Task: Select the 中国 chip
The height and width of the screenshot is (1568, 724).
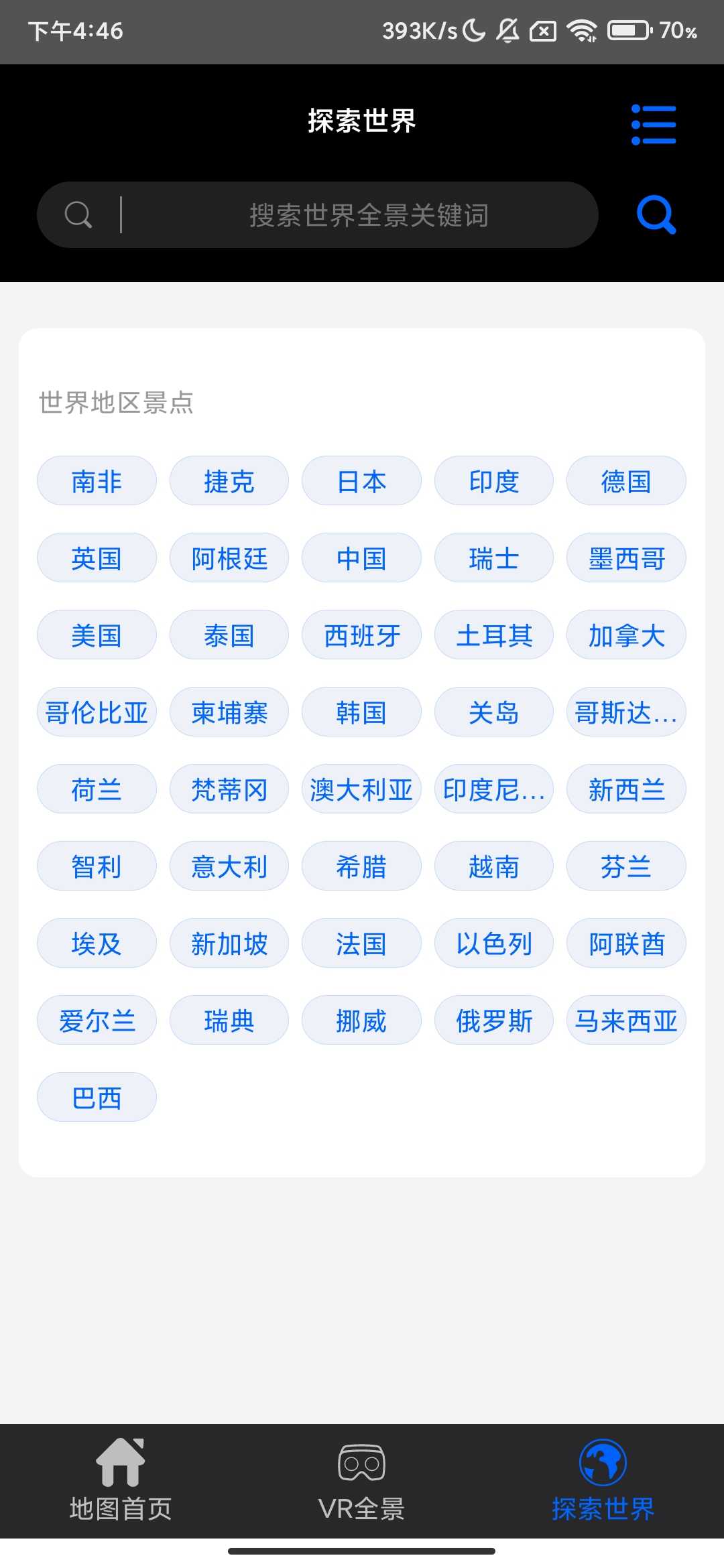Action: point(361,558)
